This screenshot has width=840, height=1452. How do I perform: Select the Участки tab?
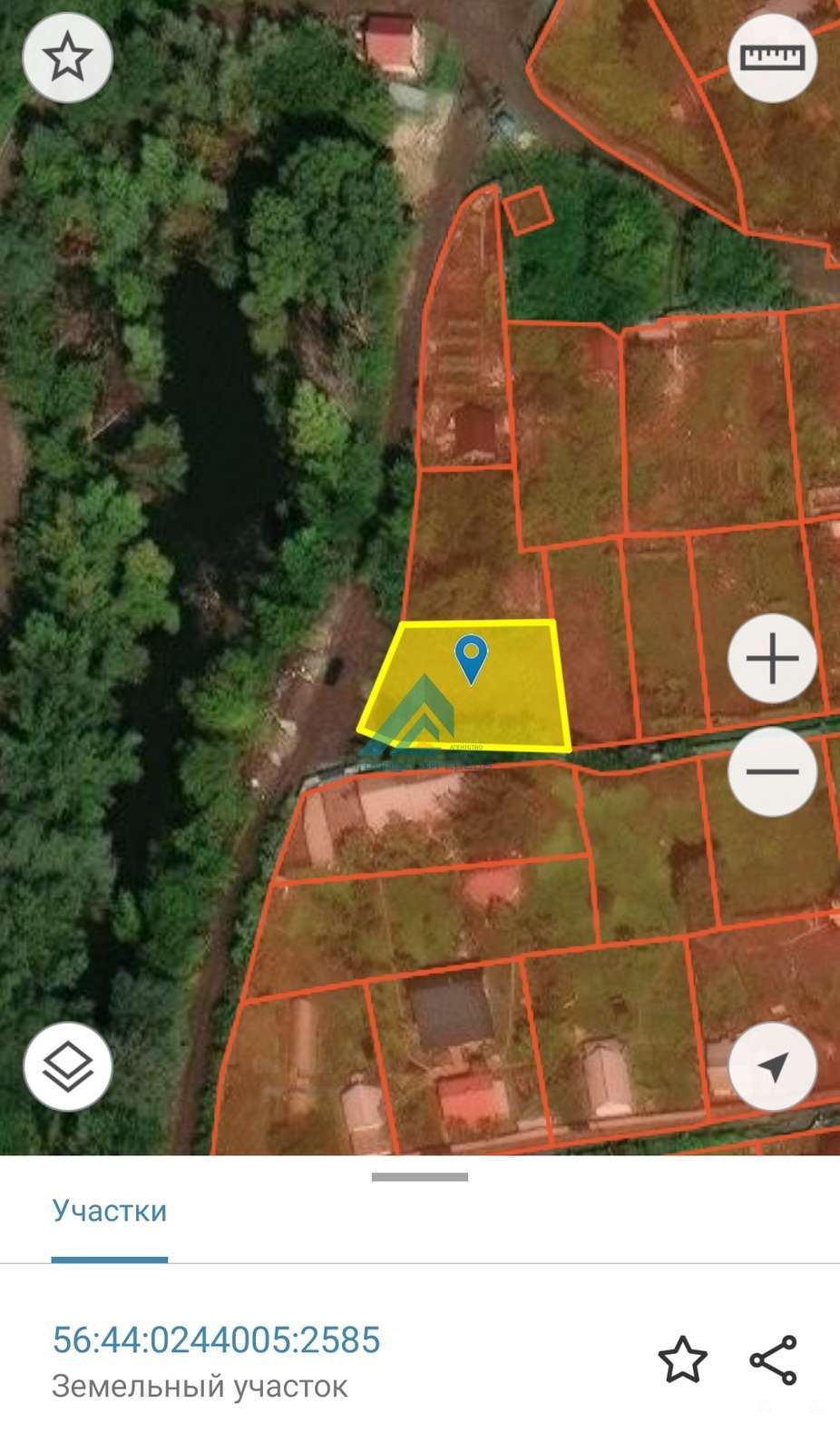coord(110,1211)
